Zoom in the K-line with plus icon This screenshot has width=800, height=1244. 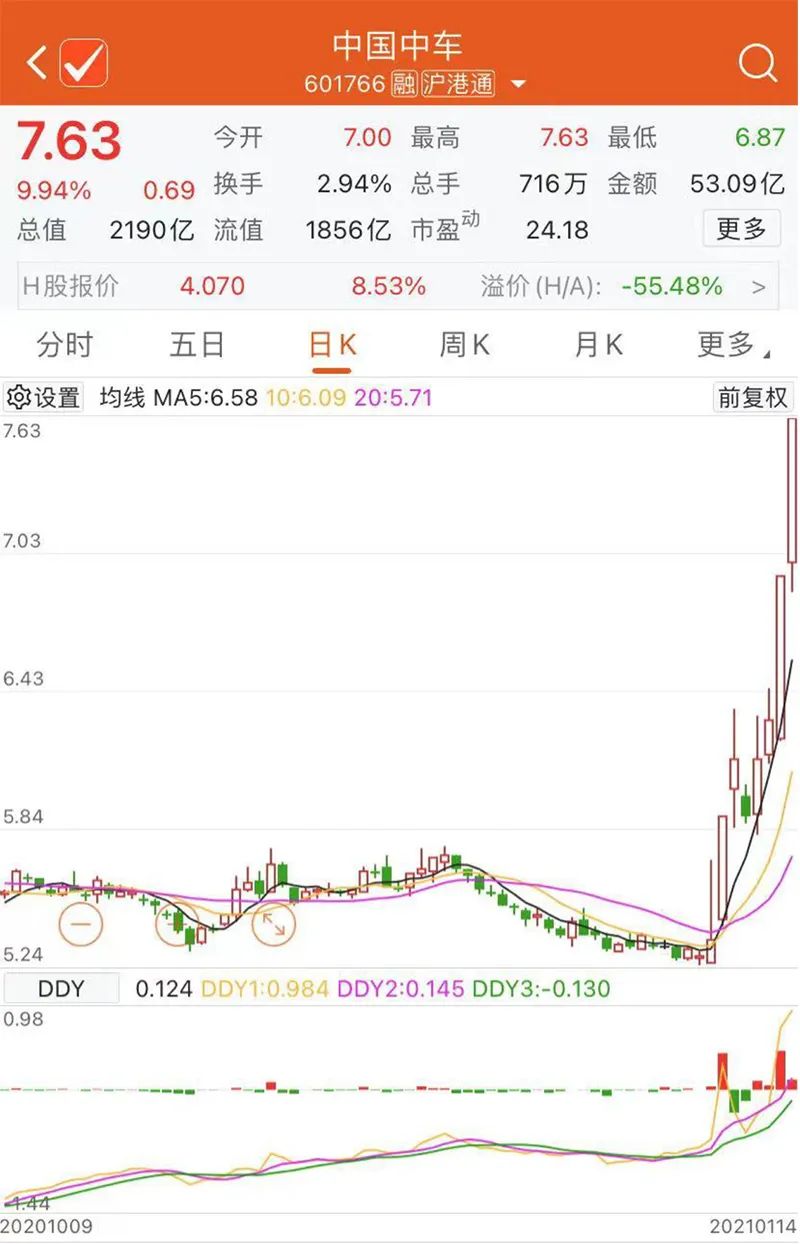tap(178, 923)
